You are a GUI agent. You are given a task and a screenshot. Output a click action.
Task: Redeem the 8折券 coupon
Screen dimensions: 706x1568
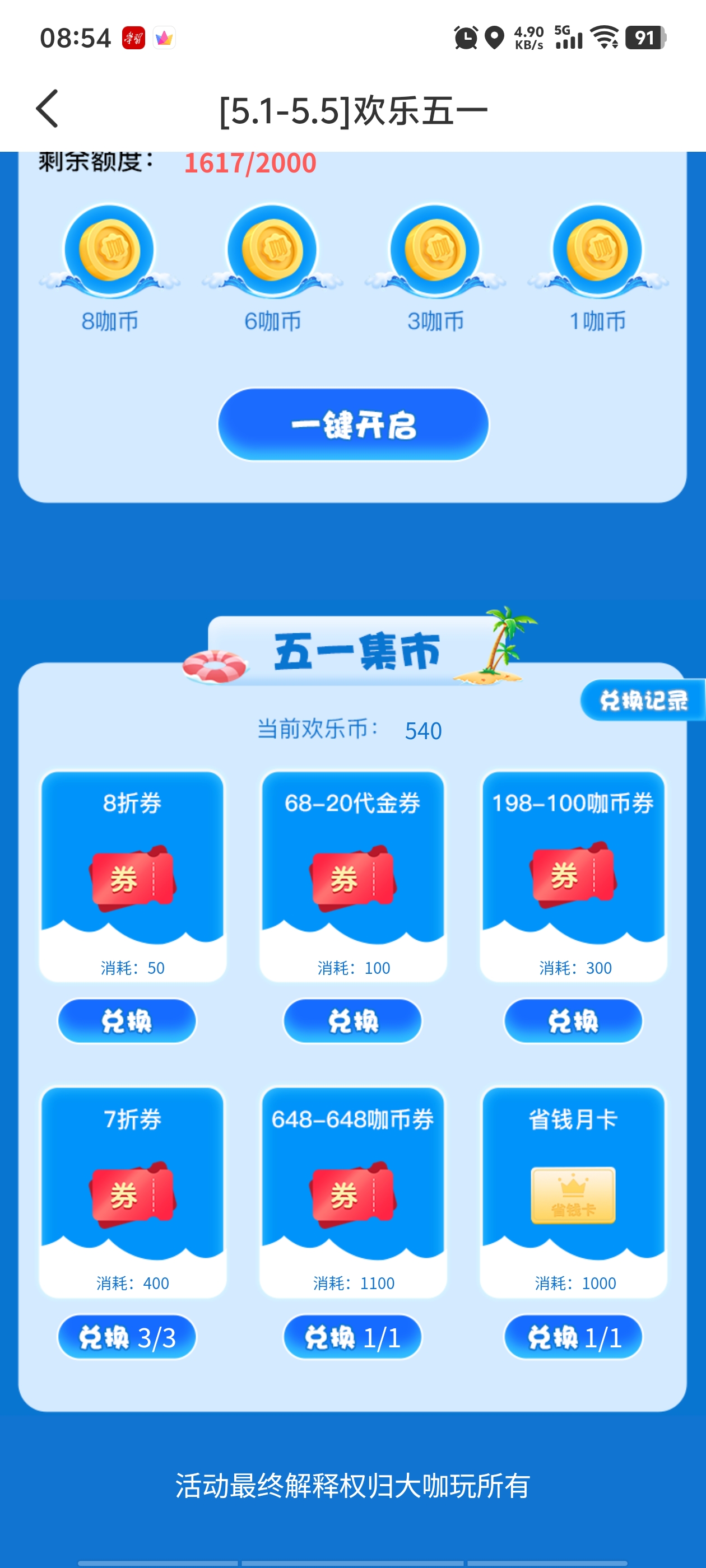127,1021
